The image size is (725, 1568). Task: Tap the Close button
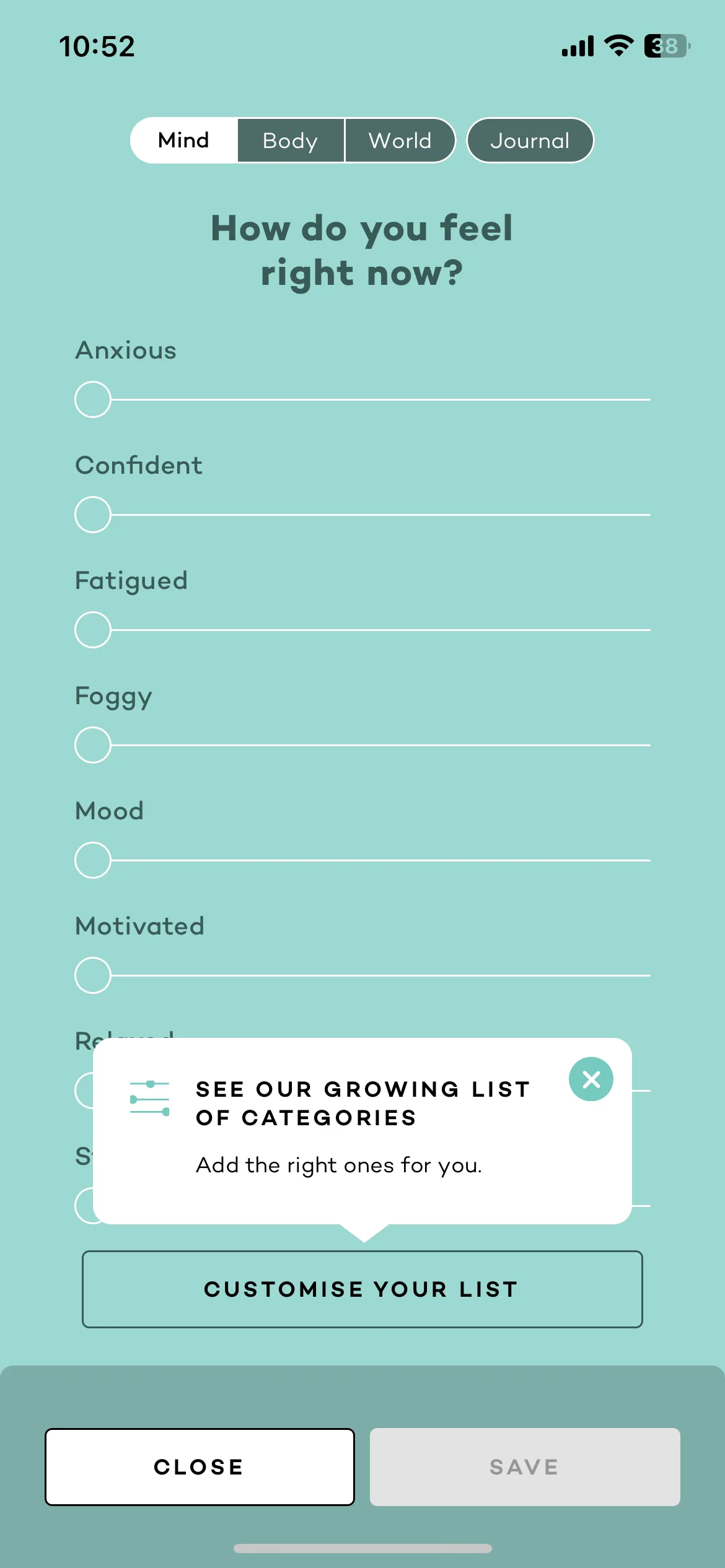200,1467
